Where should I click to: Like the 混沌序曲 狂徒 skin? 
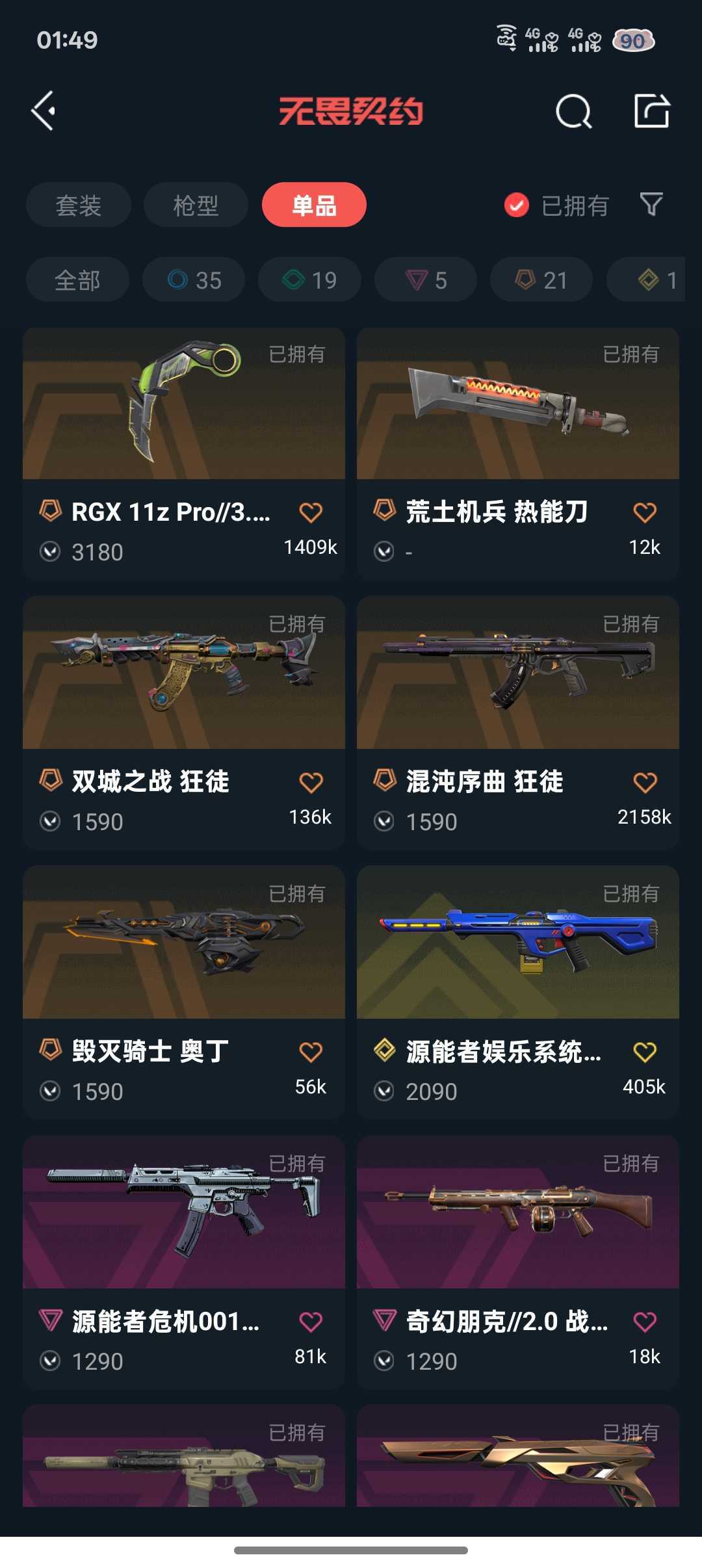click(x=645, y=783)
